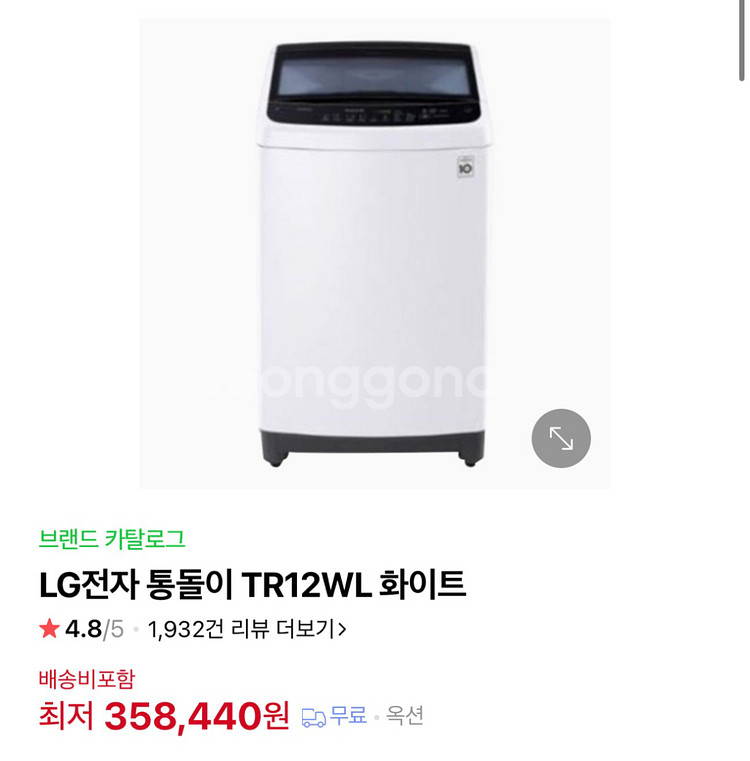Screen dimensions: 750x761
Task: Expand the product image to full screen
Action: pyautogui.click(x=561, y=438)
